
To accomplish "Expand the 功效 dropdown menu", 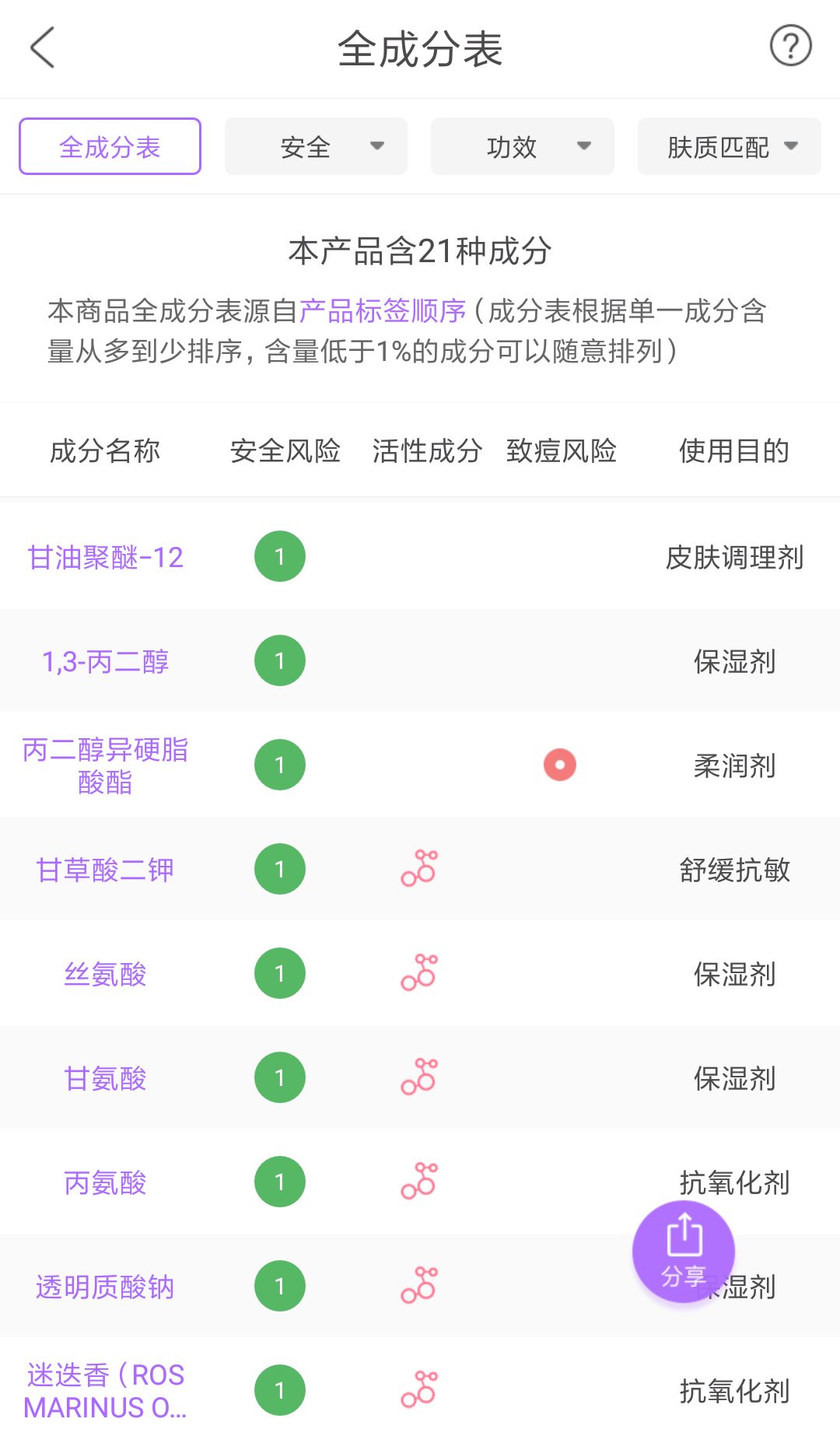I will (x=522, y=145).
